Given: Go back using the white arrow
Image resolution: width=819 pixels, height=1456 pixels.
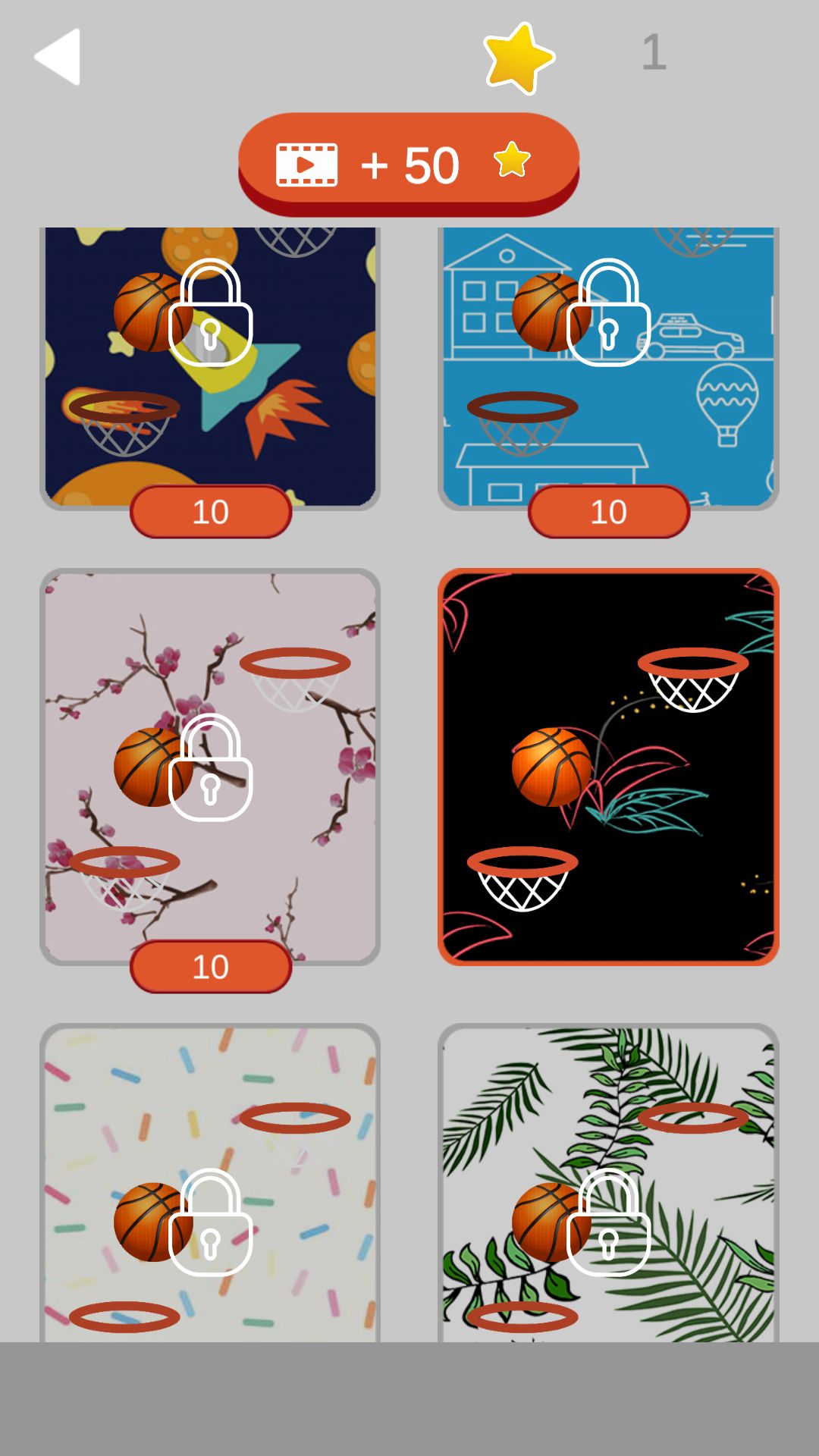Looking at the screenshot, I should coord(58,57).
